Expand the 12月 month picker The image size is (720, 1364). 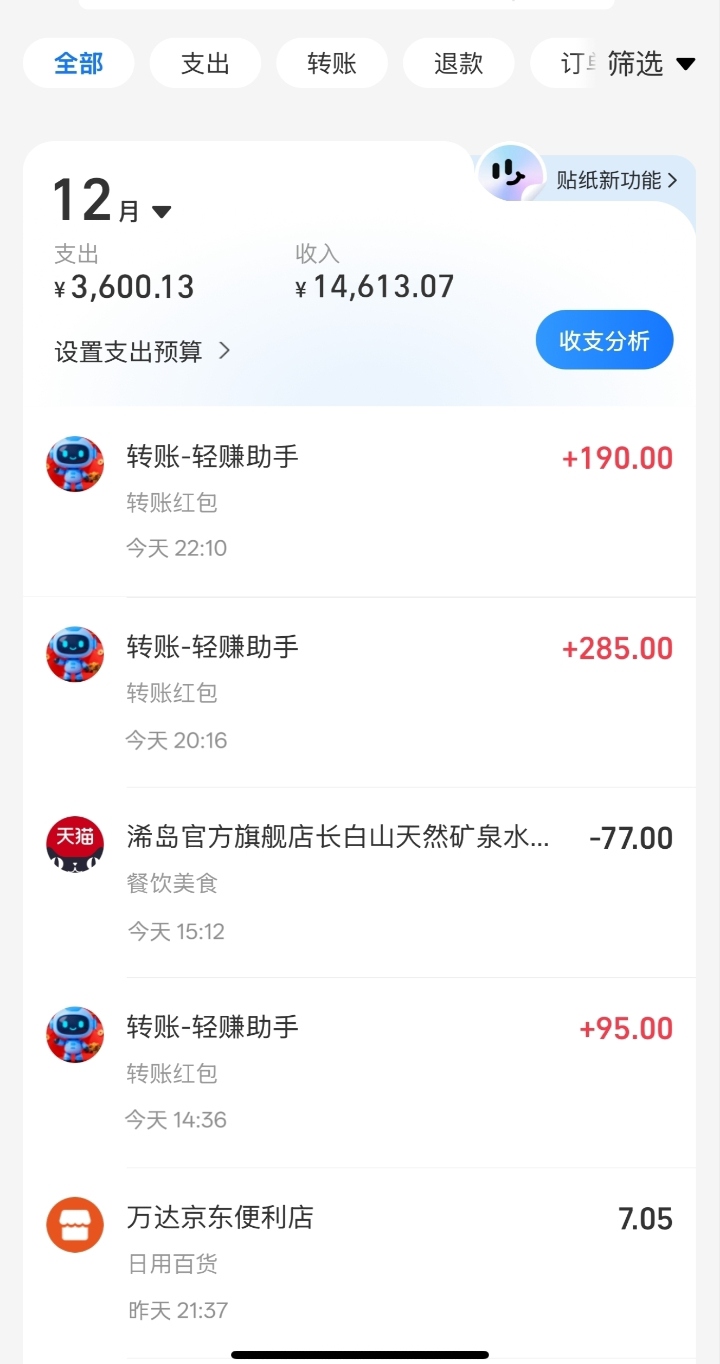click(112, 202)
